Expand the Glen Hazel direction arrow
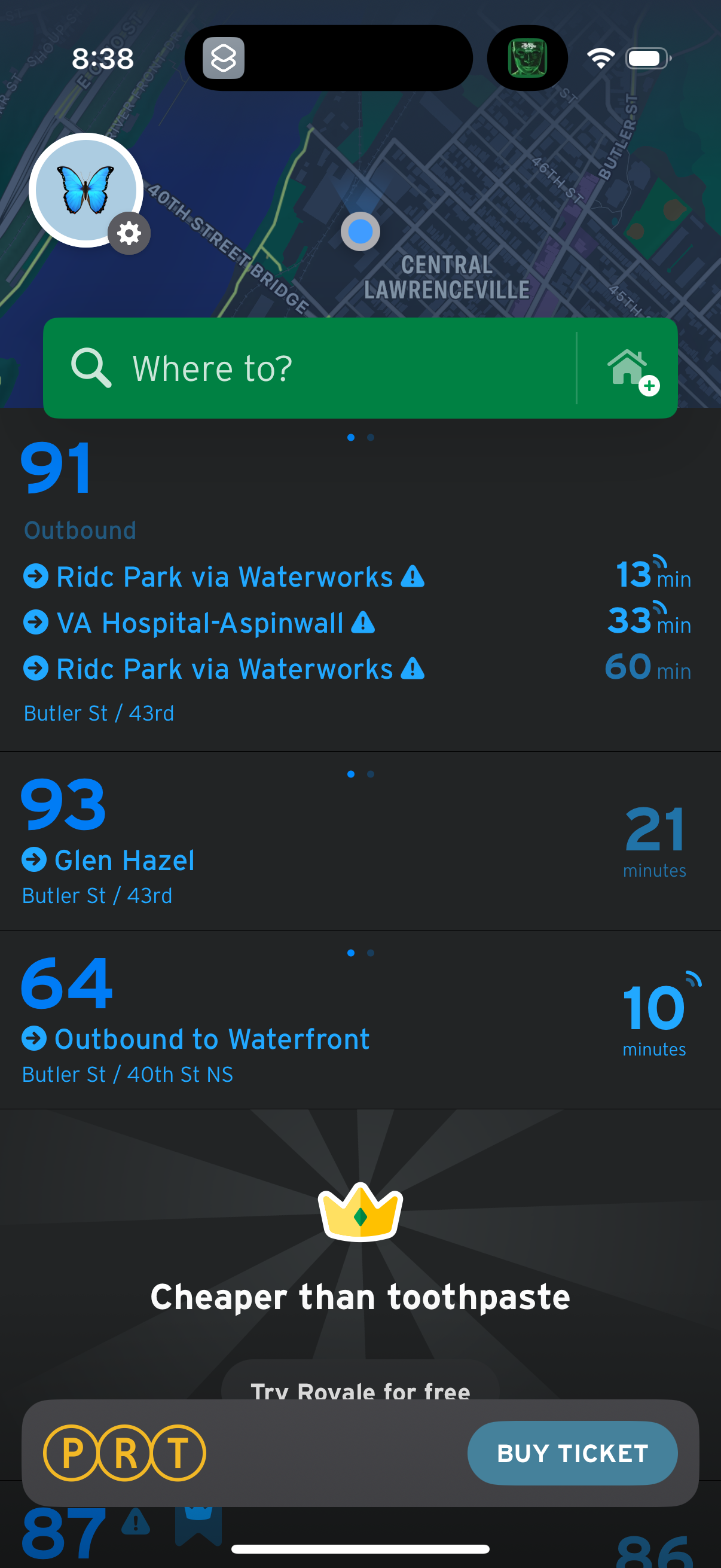The height and width of the screenshot is (1568, 721). point(36,859)
